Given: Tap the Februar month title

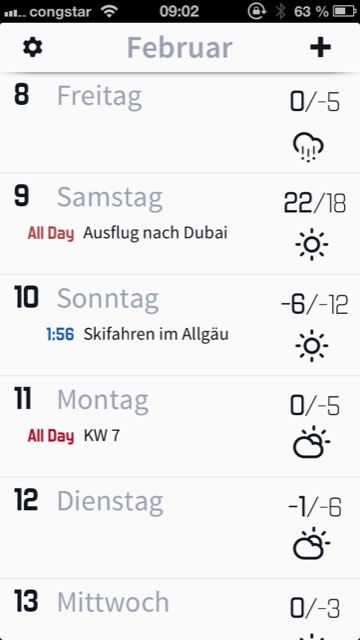Looking at the screenshot, I should (x=180, y=48).
